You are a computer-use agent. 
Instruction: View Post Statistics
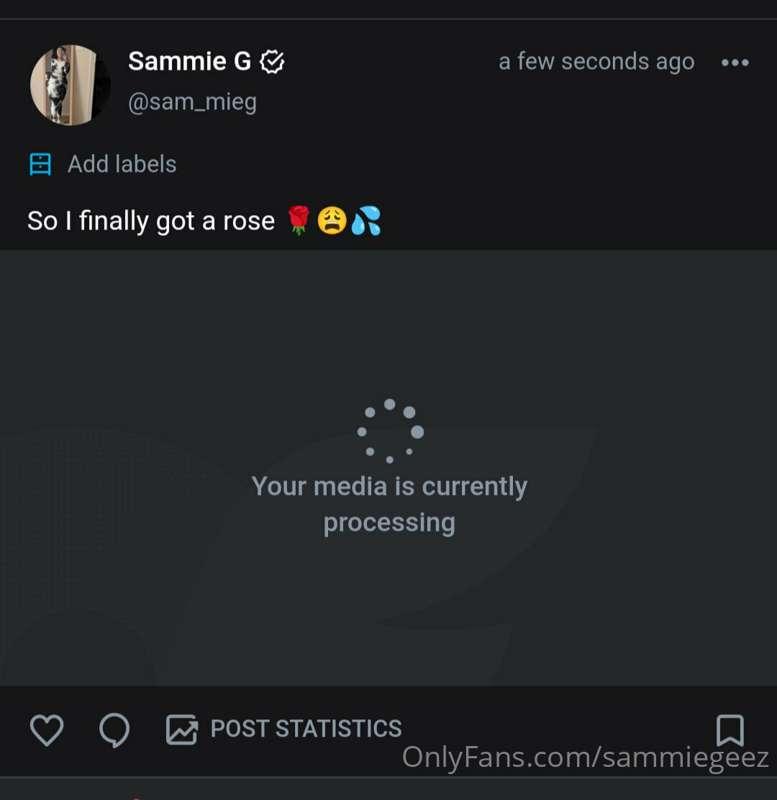pyautogui.click(x=284, y=729)
